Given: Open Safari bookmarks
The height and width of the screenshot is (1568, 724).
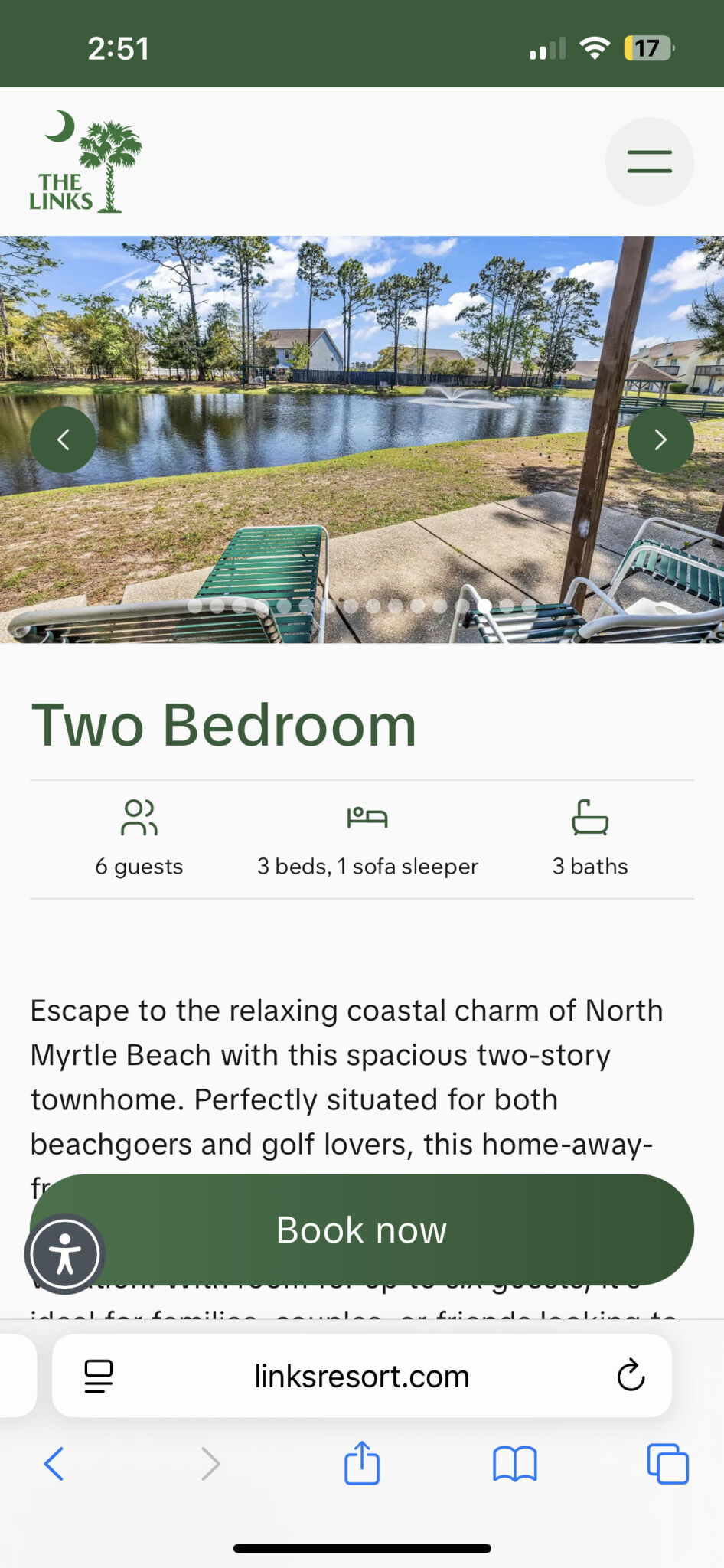Looking at the screenshot, I should pos(515,1464).
